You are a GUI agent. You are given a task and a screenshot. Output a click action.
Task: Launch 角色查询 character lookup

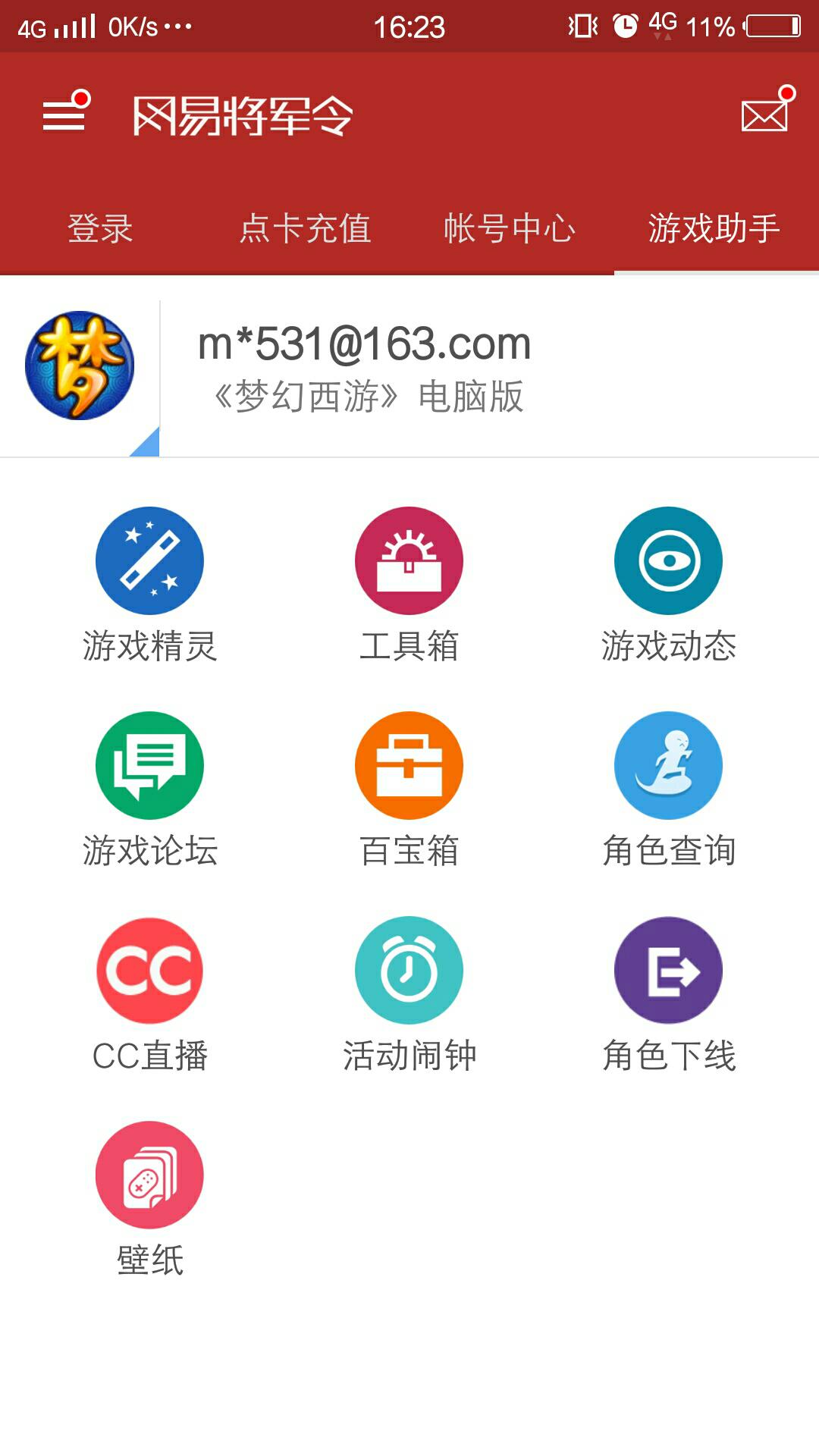[668, 766]
